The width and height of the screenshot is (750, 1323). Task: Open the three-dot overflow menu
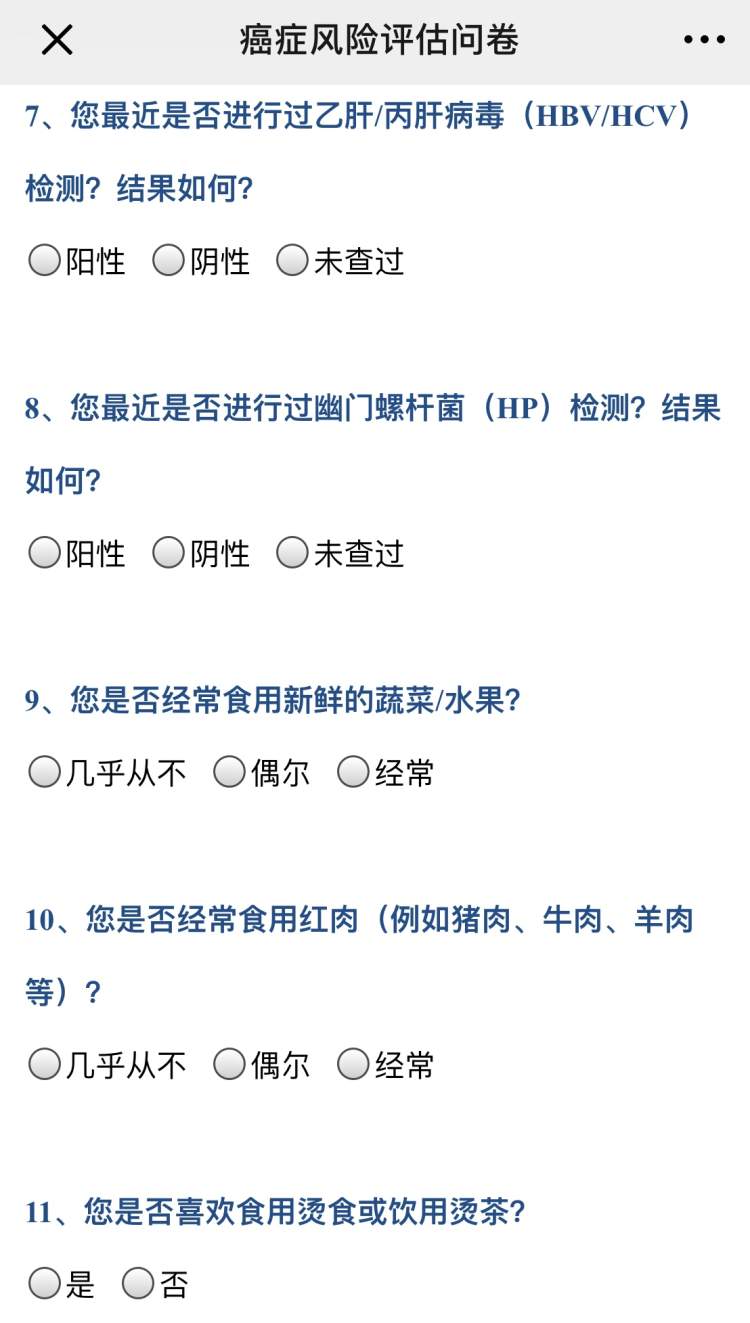704,40
